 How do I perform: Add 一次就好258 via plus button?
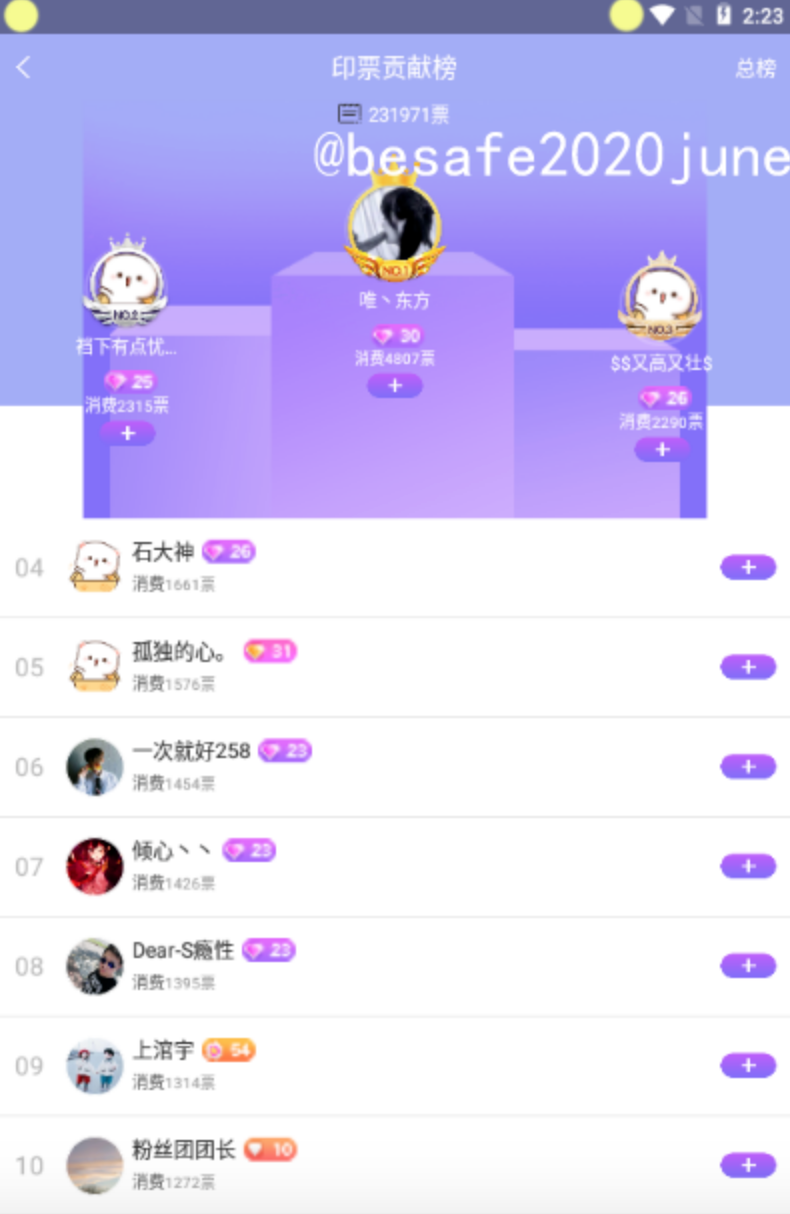tap(748, 767)
